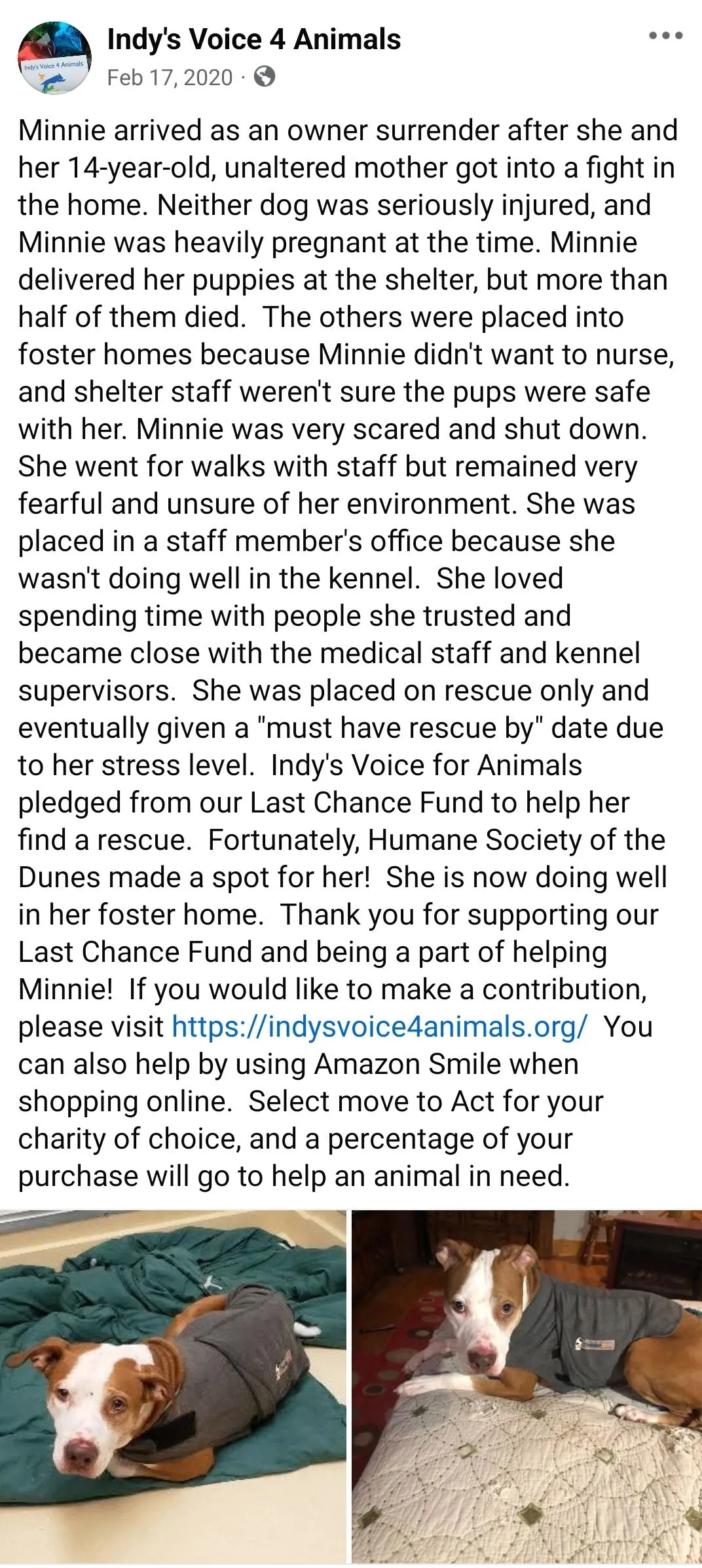This screenshot has width=702, height=1568.
Task: Tap the Feb 17, 2020 post date
Action: point(170,77)
